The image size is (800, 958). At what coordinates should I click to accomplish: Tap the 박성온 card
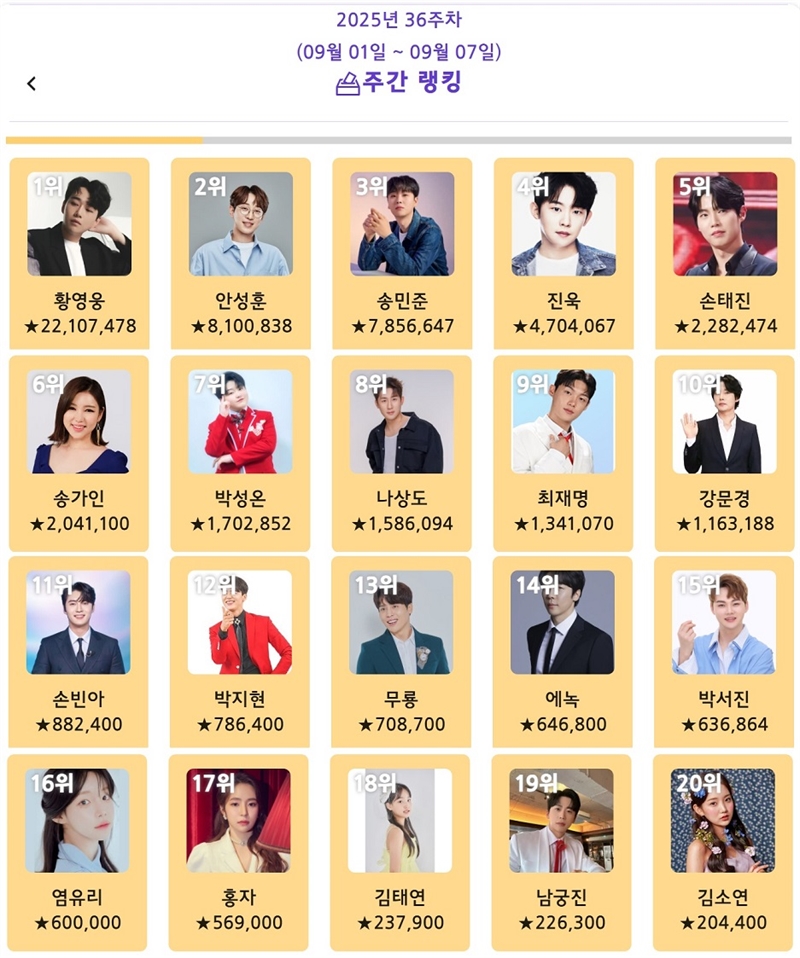coord(241,450)
